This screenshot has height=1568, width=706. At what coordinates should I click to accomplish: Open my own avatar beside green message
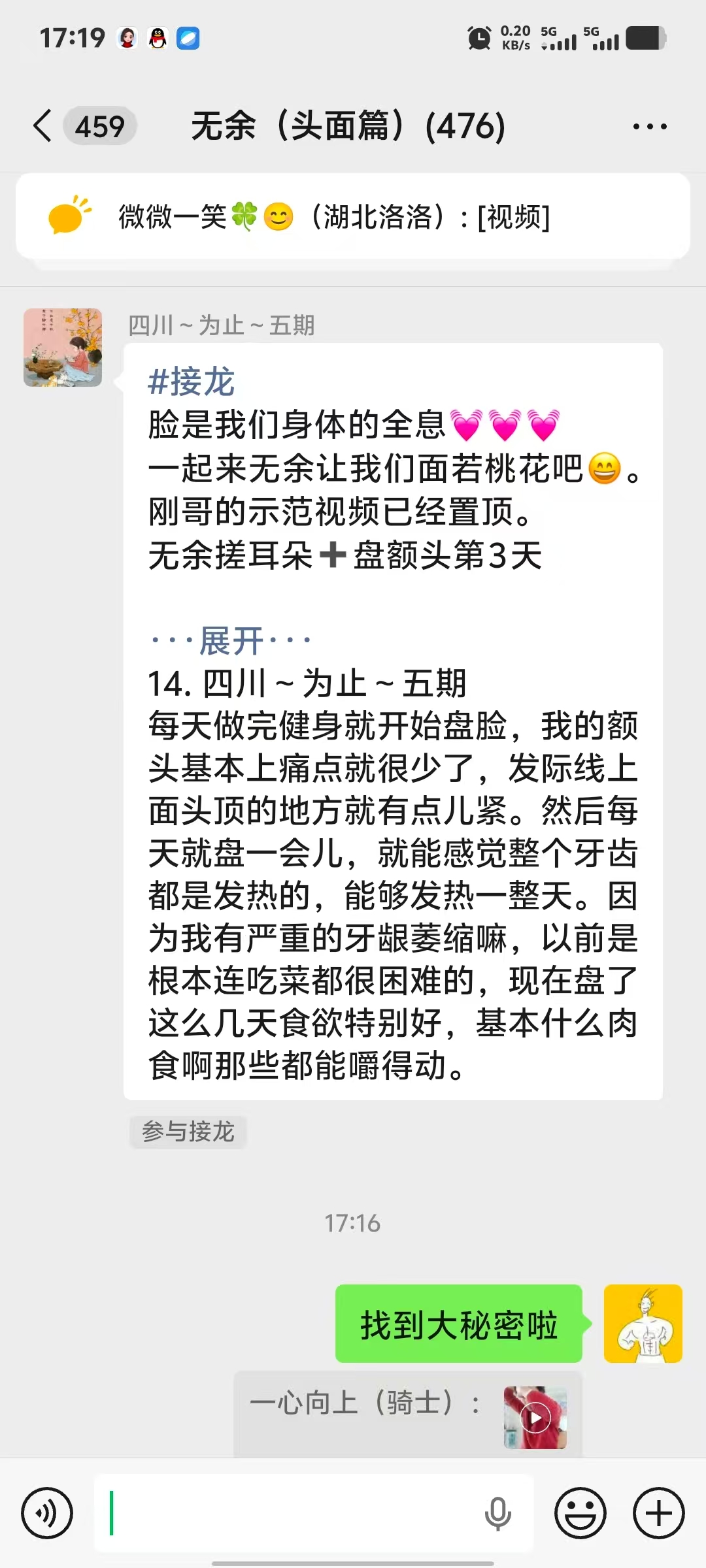(x=643, y=1324)
